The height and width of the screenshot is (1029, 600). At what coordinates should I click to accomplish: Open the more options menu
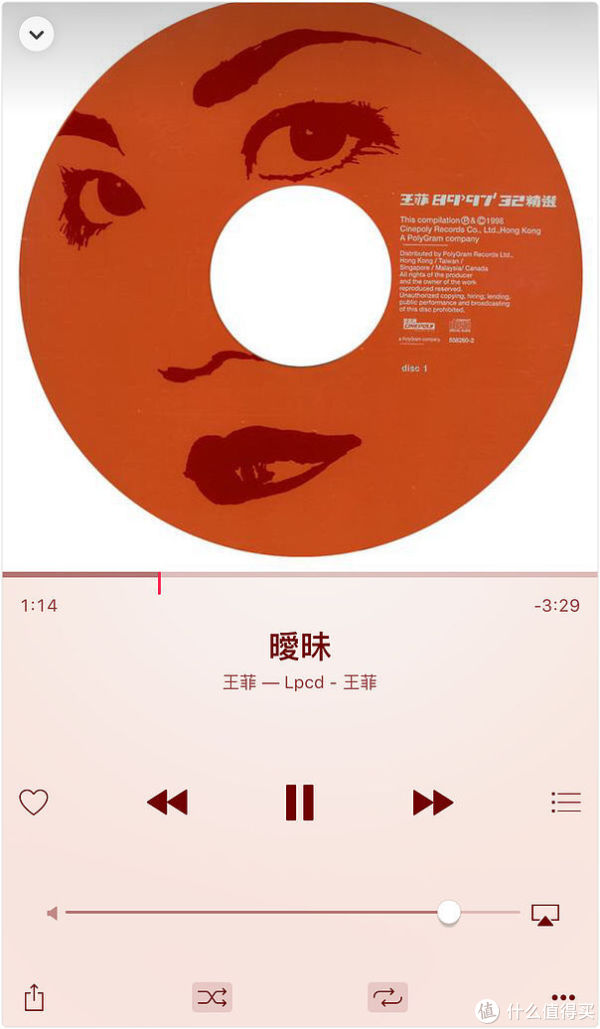coord(563,997)
